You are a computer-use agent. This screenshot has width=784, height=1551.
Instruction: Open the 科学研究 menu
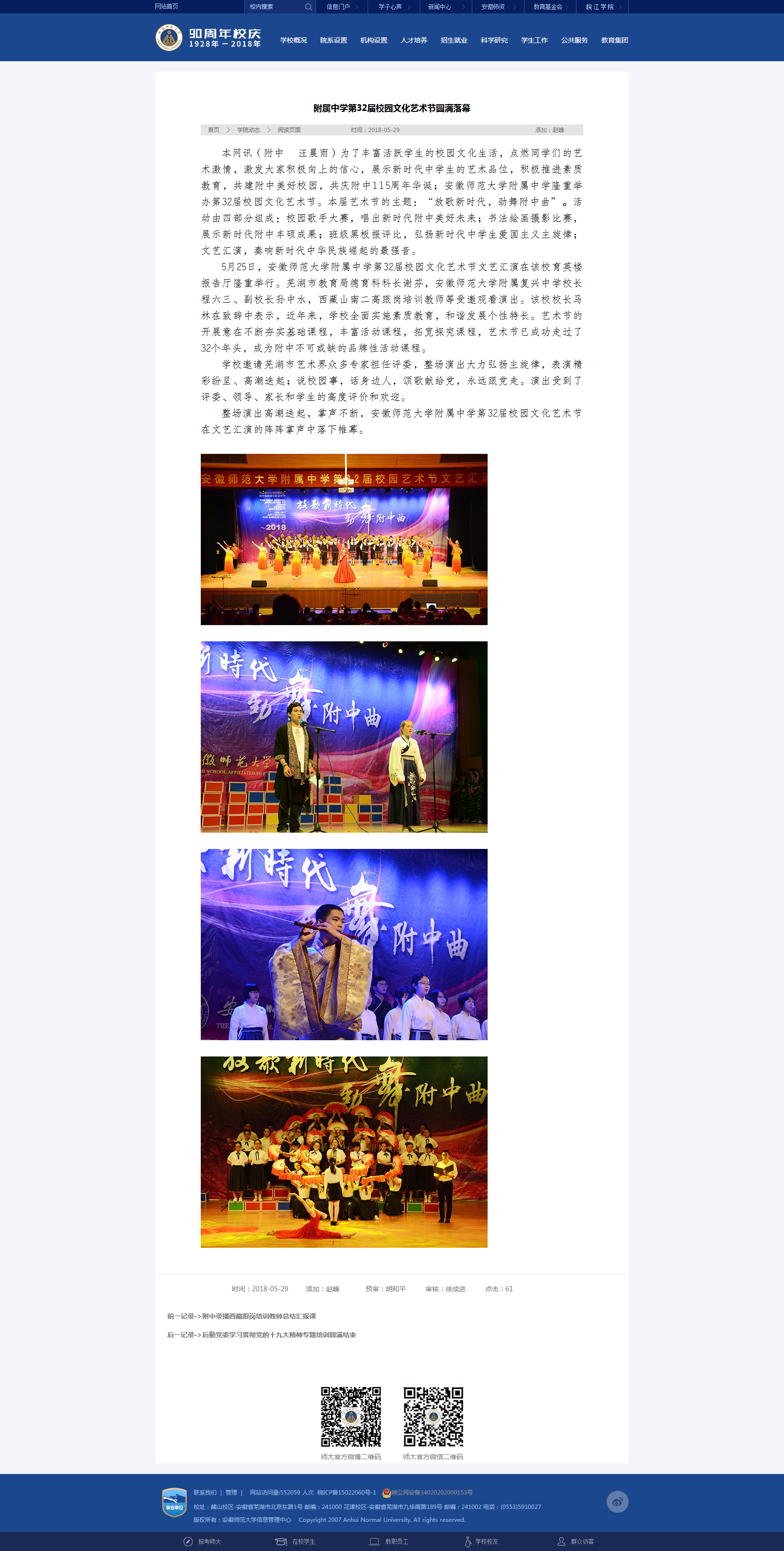(x=494, y=40)
